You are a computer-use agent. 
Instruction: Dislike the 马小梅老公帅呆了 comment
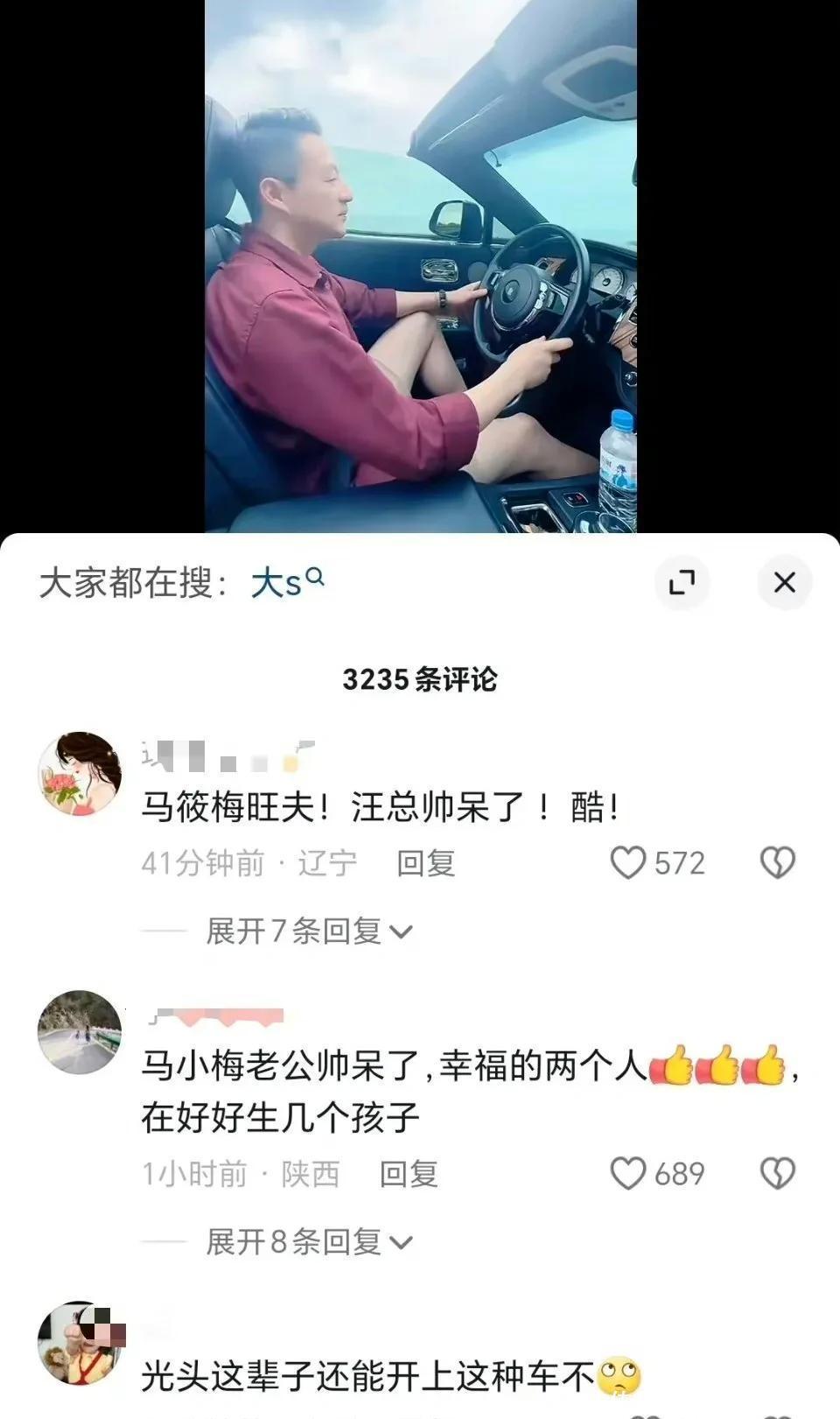click(x=777, y=1173)
